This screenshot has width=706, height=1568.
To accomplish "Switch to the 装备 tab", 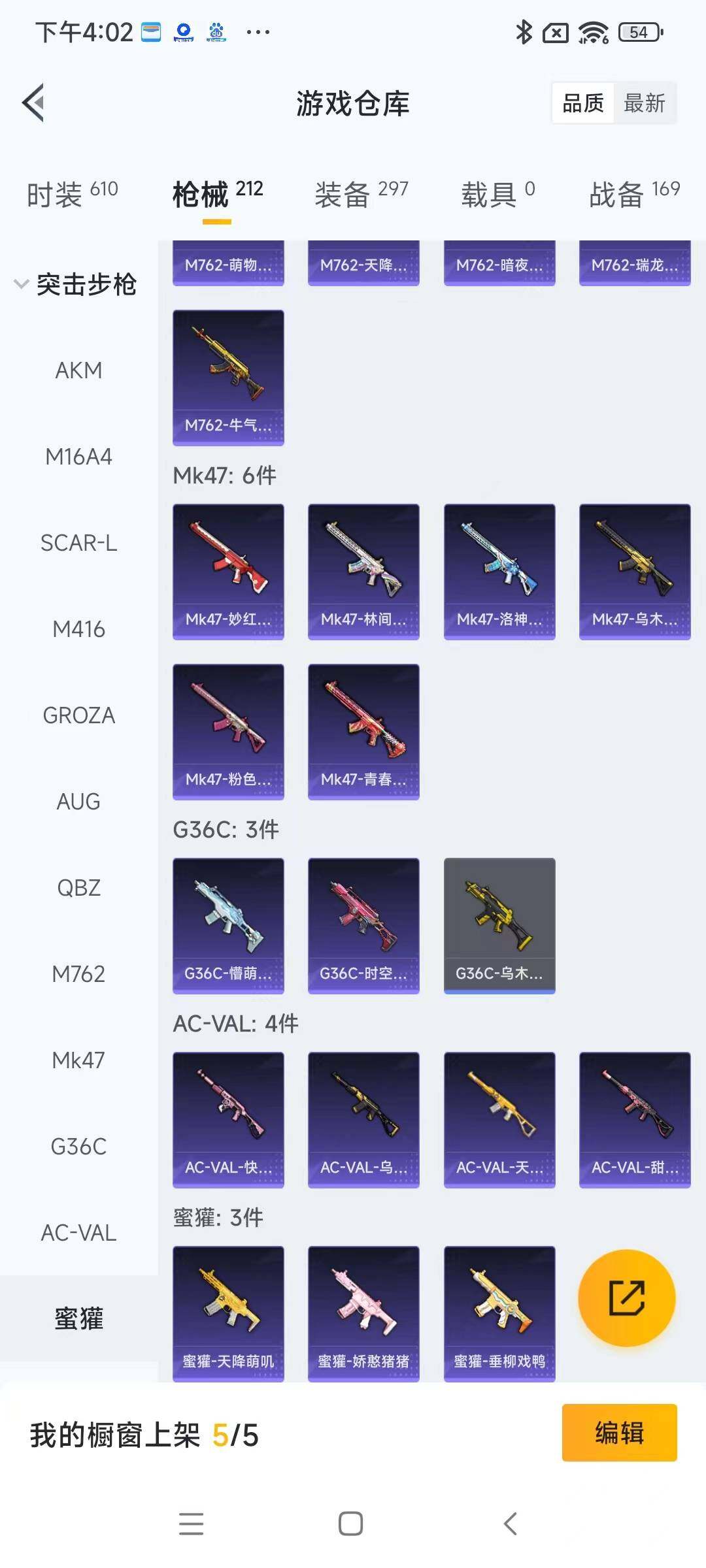I will [x=361, y=194].
